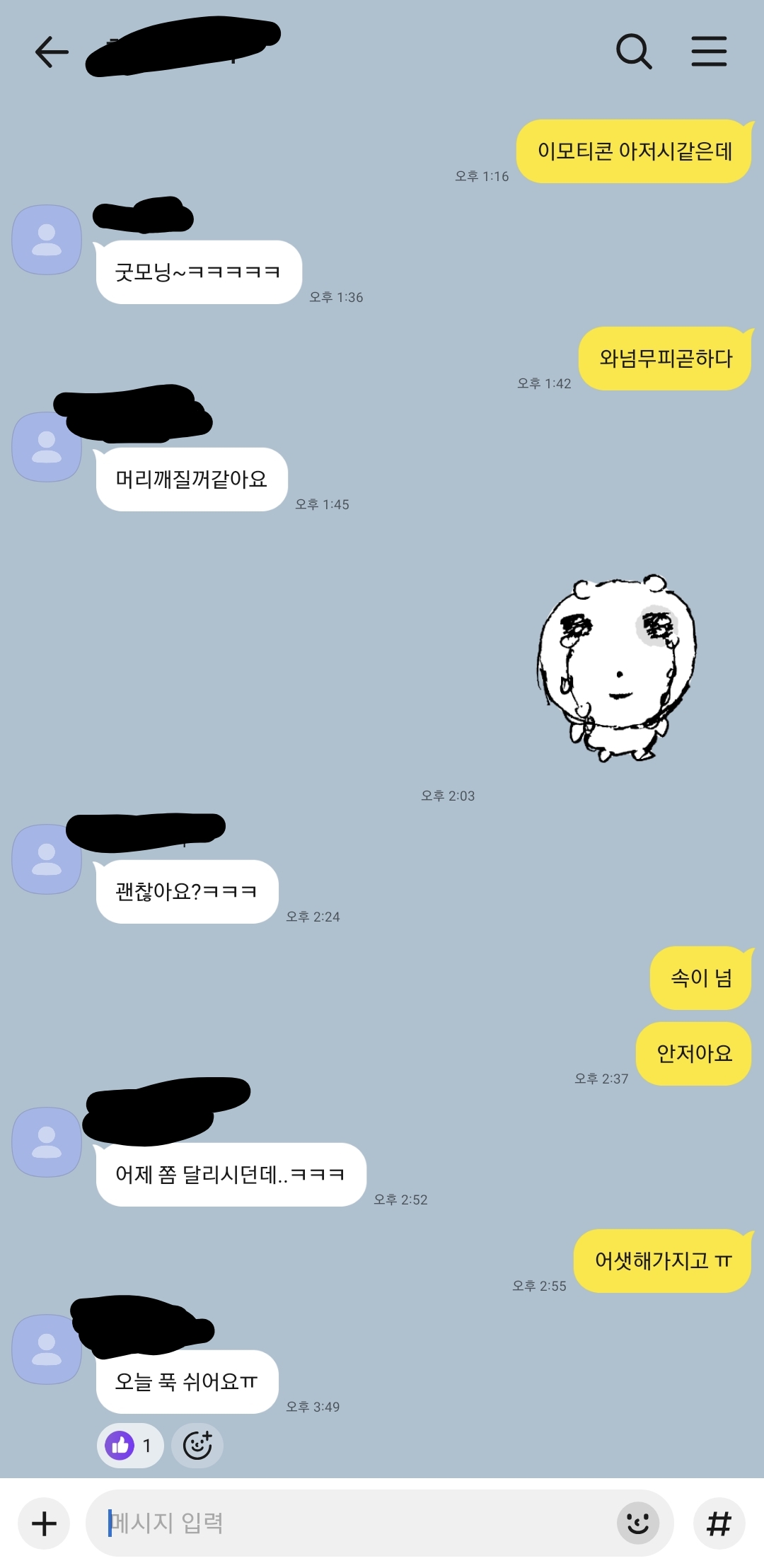Open profile beside 머리깨질꺼같아요 message

pyautogui.click(x=47, y=447)
